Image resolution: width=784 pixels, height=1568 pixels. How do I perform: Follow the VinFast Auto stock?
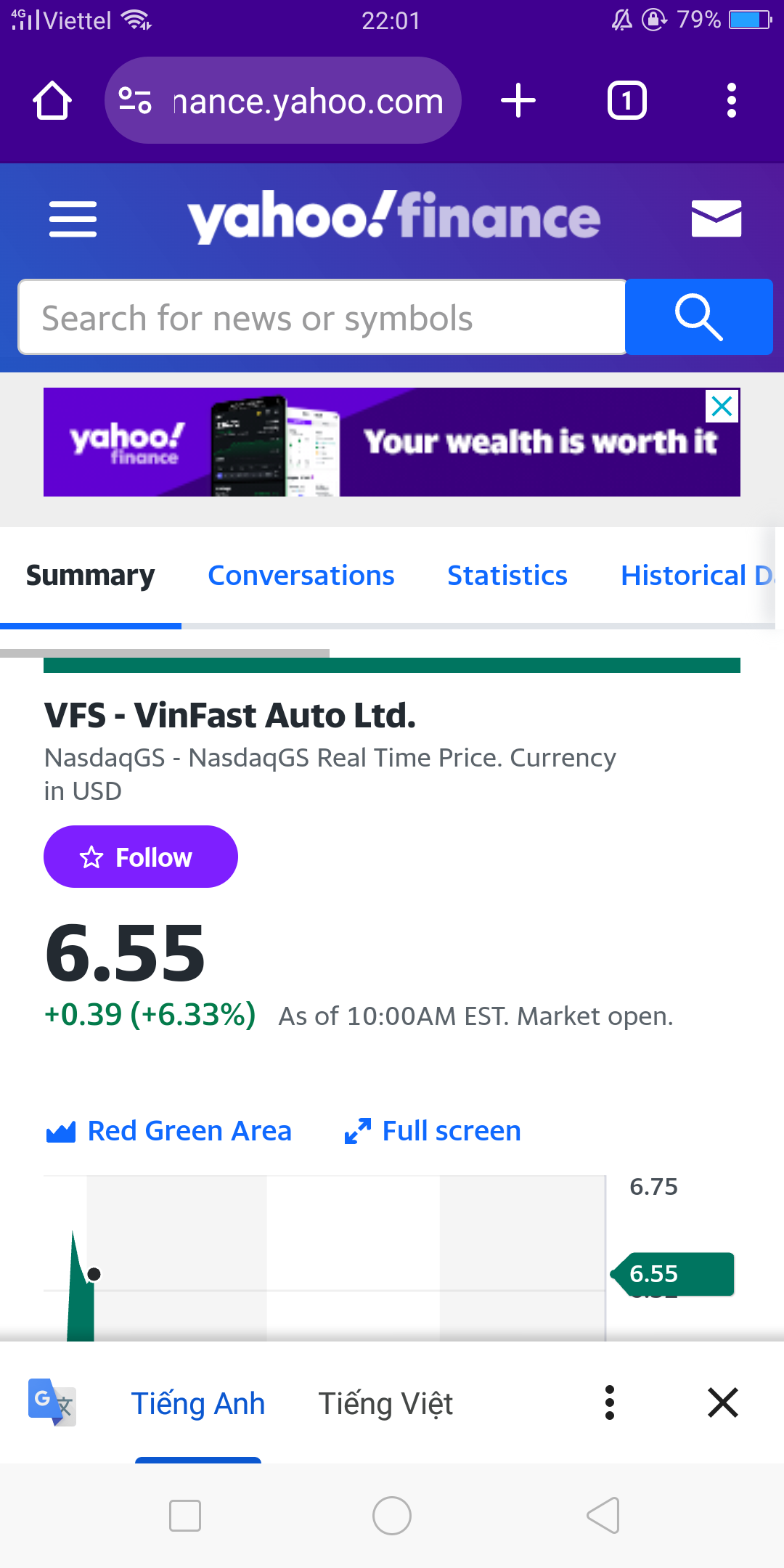141,857
